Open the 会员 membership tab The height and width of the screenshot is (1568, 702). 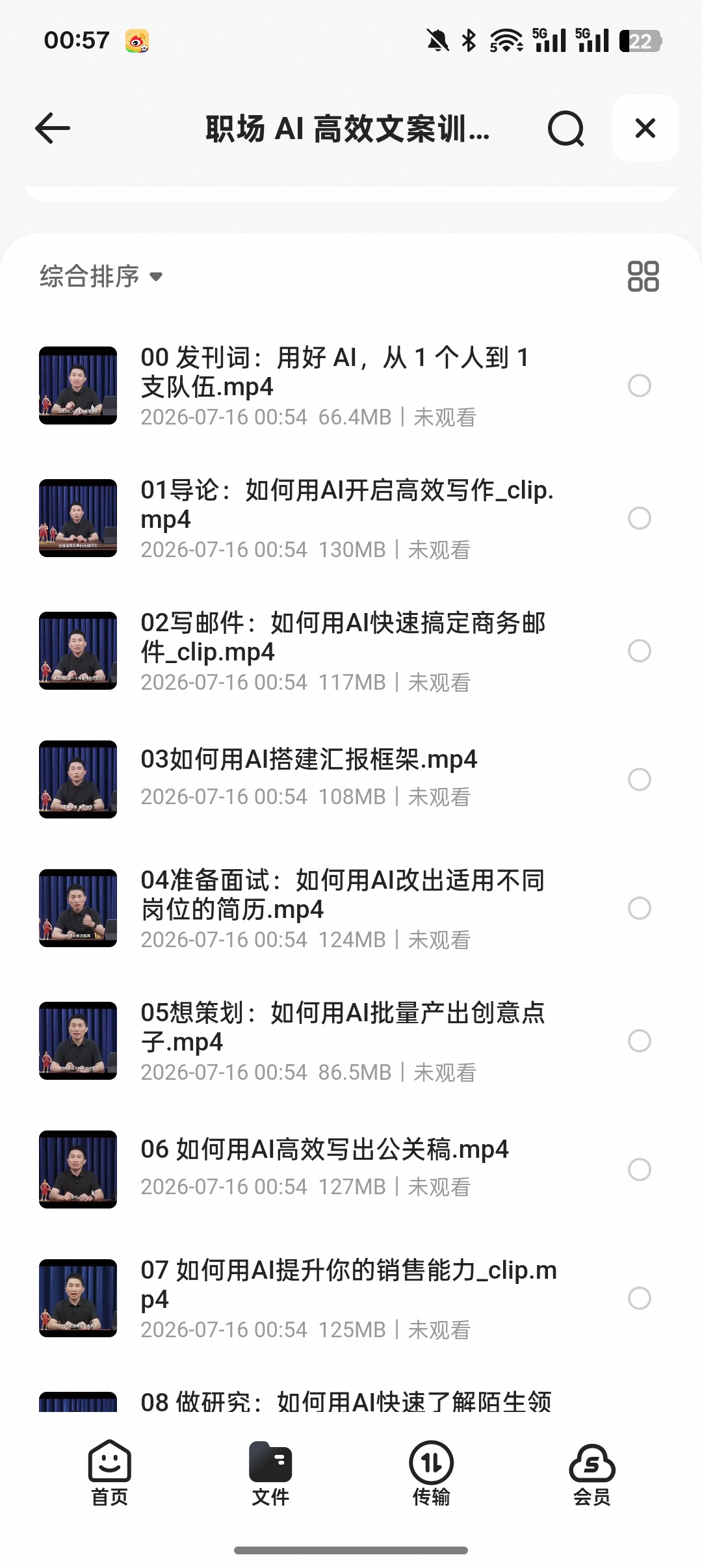592,1473
